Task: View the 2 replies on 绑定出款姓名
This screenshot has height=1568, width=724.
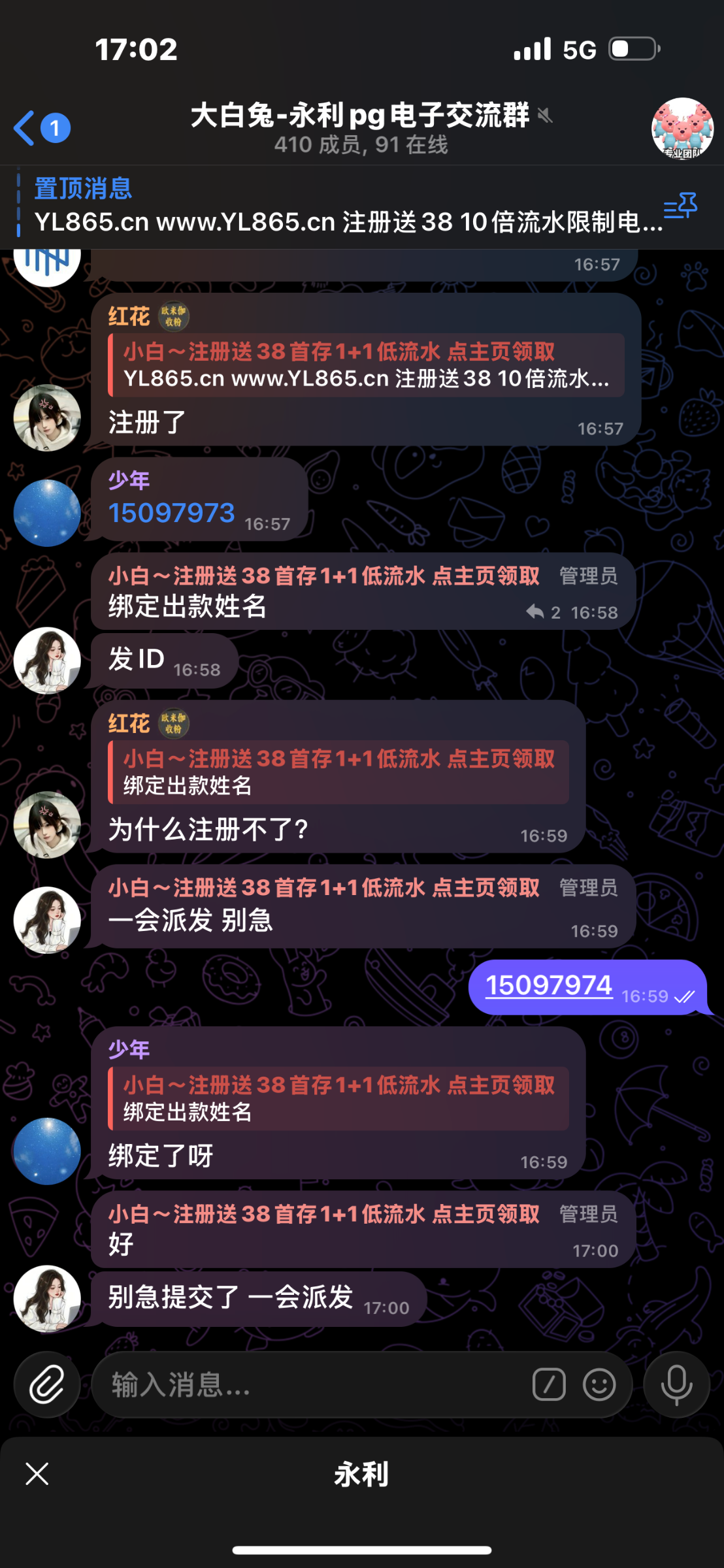Action: (x=544, y=613)
